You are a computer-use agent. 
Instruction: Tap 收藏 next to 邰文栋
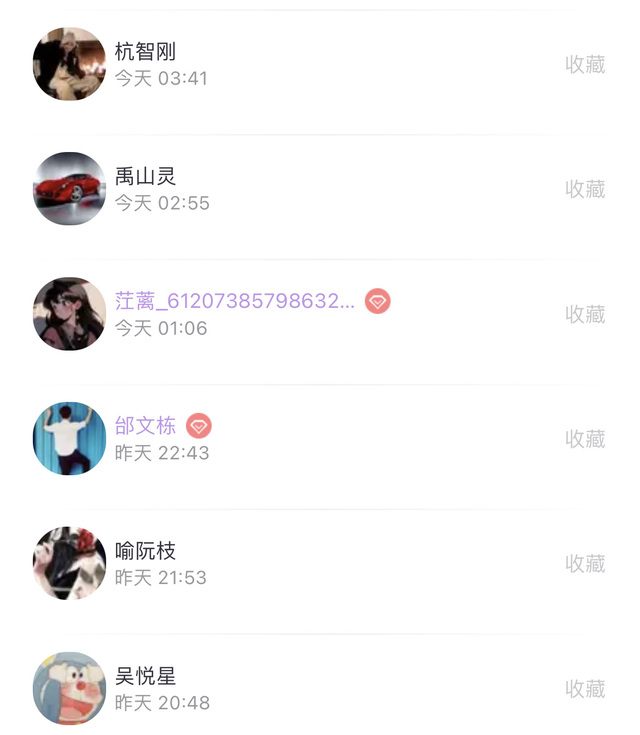[585, 439]
